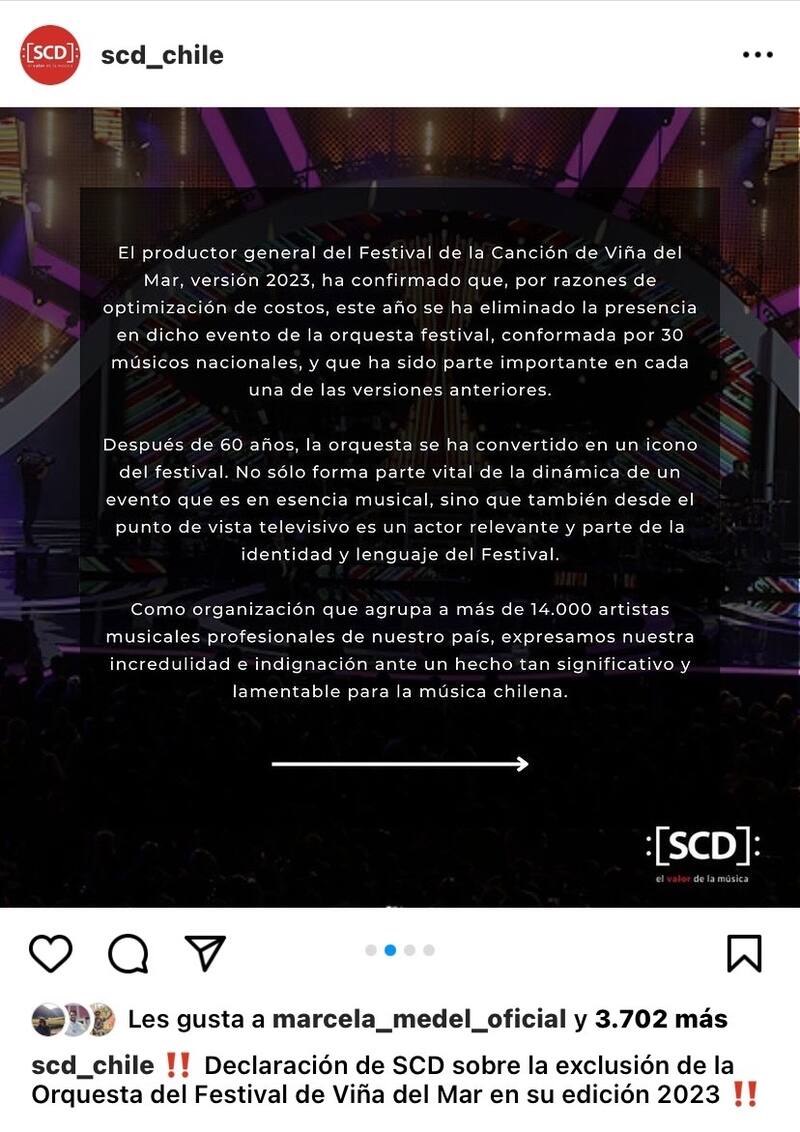Screen dimensions: 800x1132
Task: Open the list of 3.702 more likes
Action: tap(661, 1019)
